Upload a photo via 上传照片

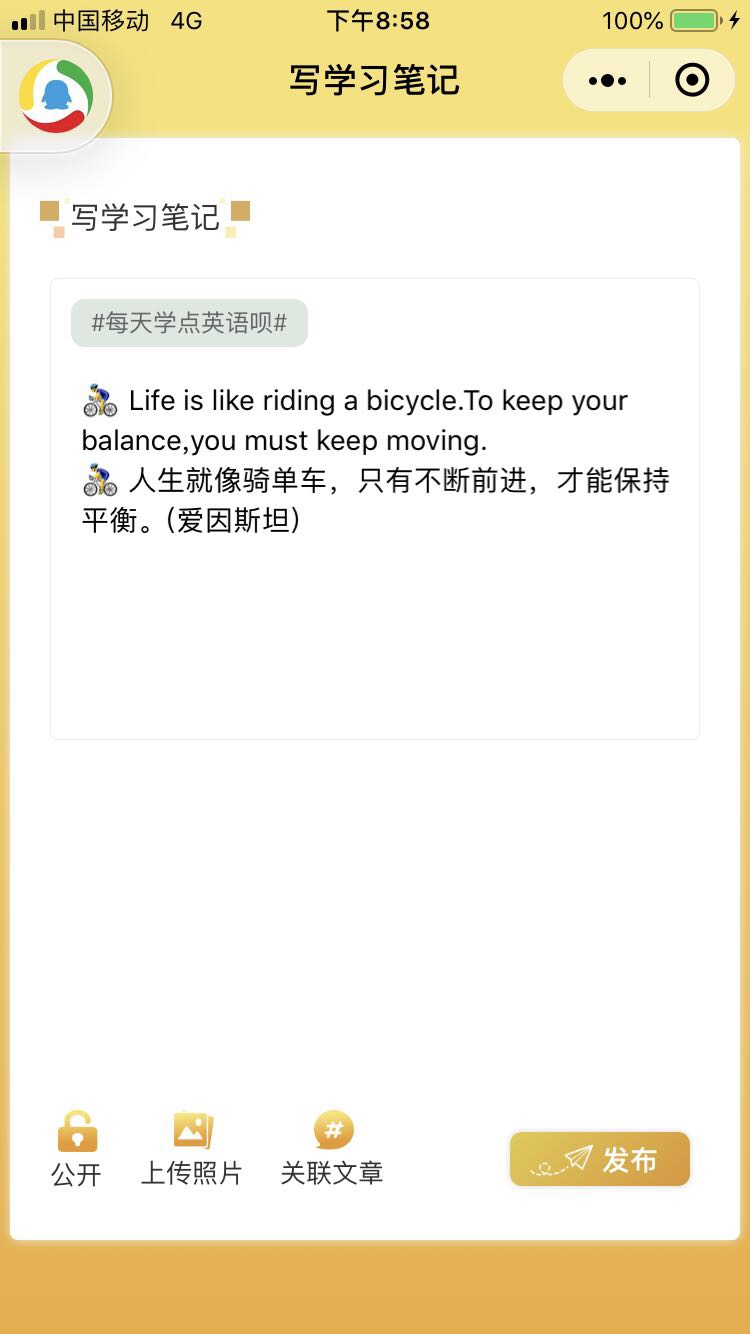[192, 1148]
